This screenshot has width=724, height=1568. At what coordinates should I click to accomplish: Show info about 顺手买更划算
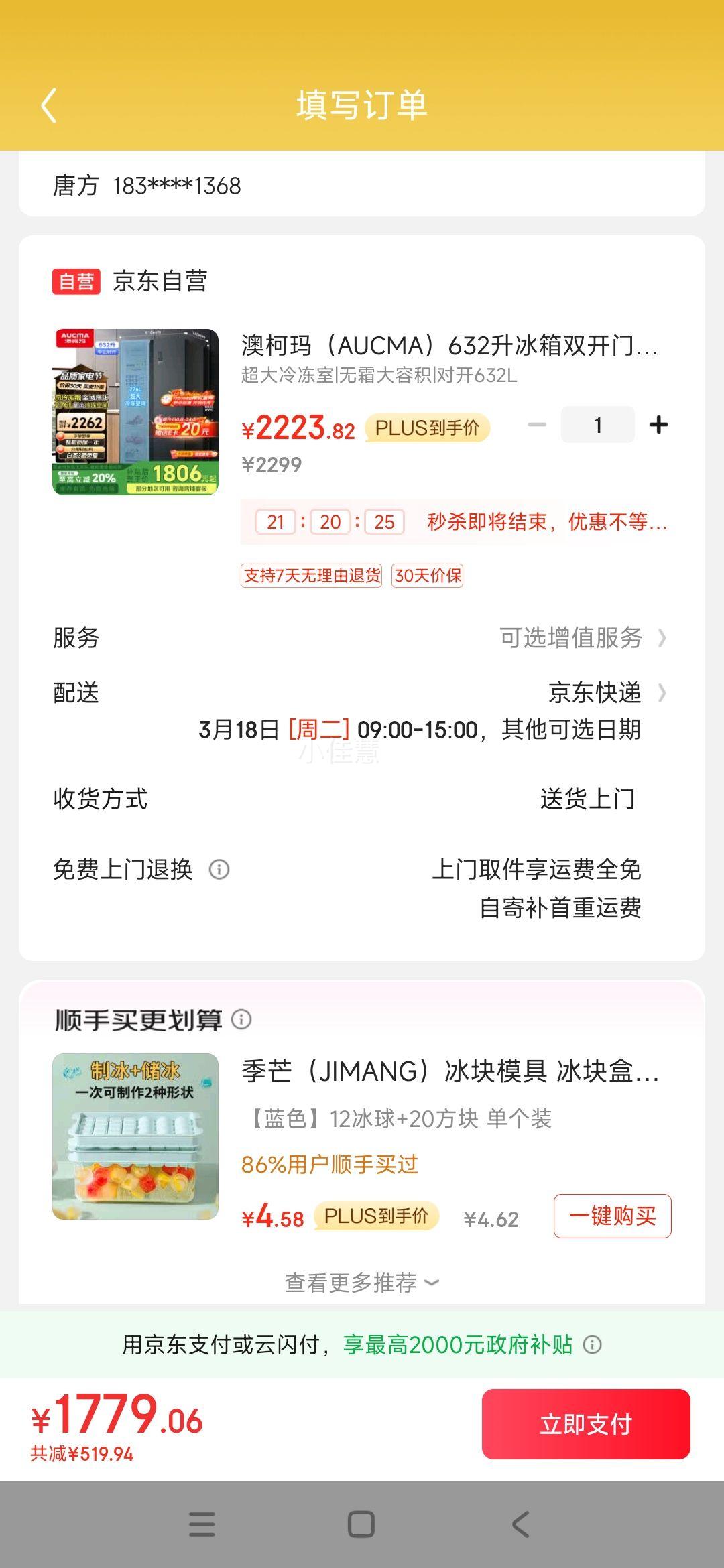point(241,1020)
